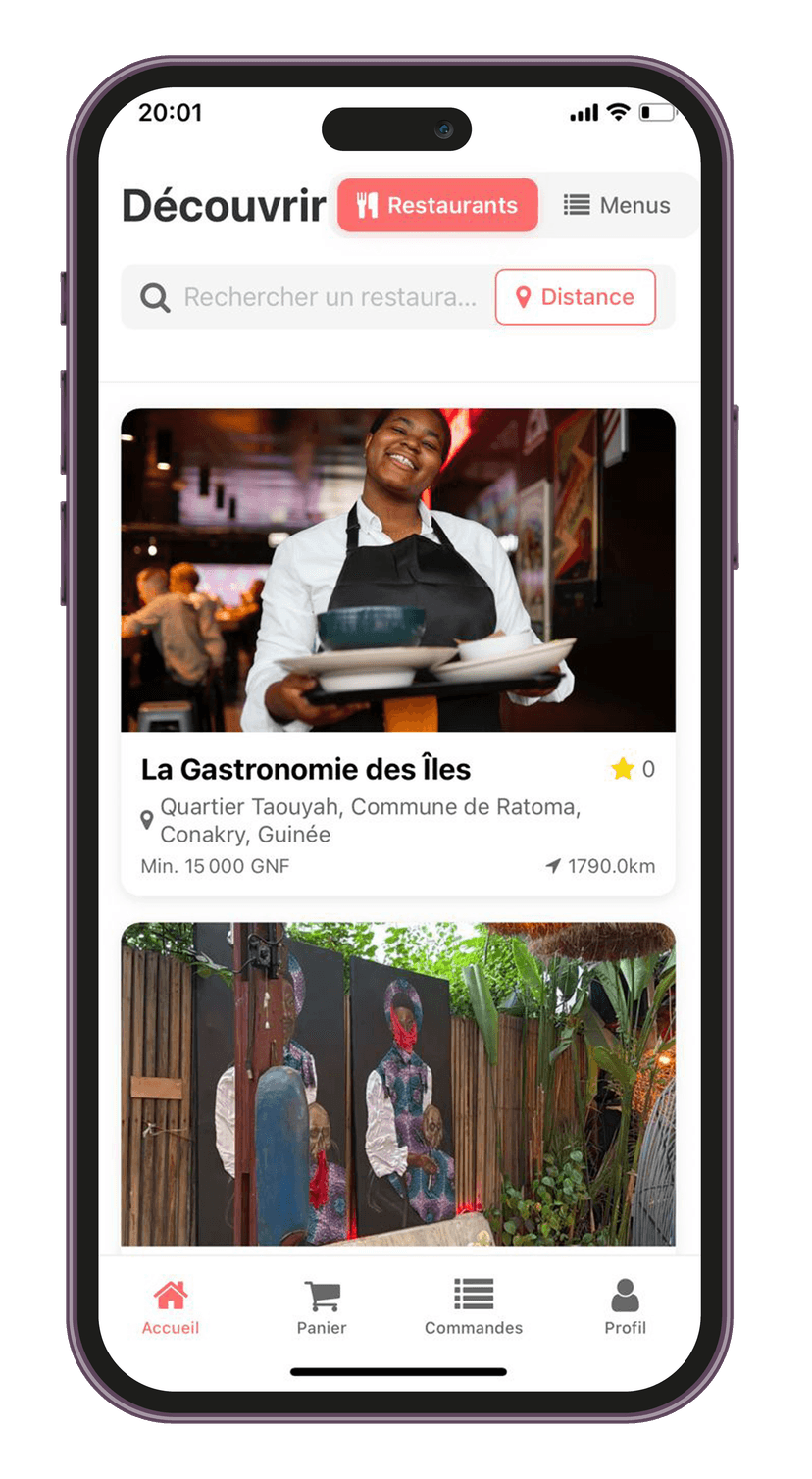Tap the restaurant search field
The image size is (812, 1479).
pyautogui.click(x=329, y=297)
